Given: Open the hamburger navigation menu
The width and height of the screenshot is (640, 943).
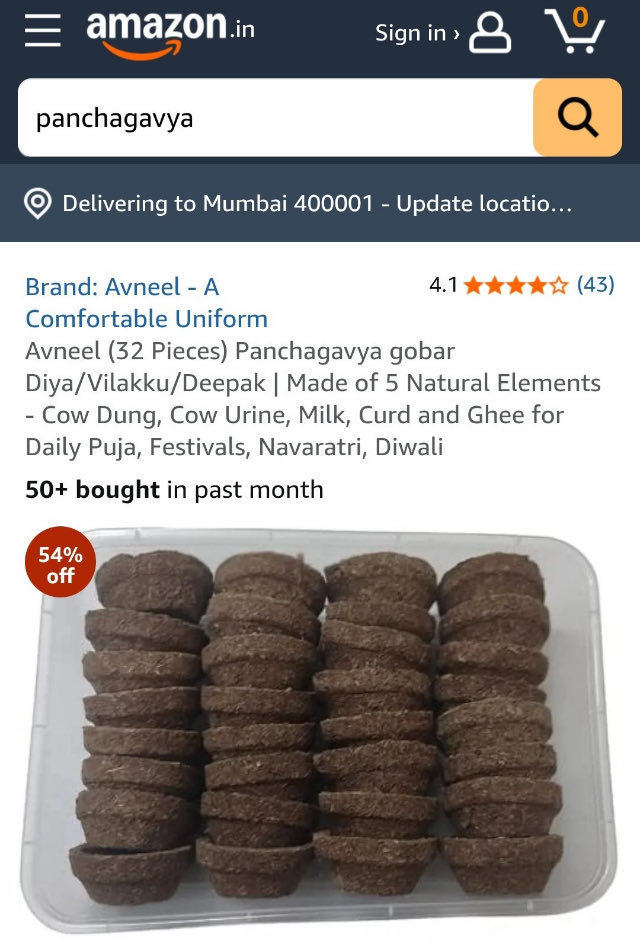Looking at the screenshot, I should [x=43, y=32].
